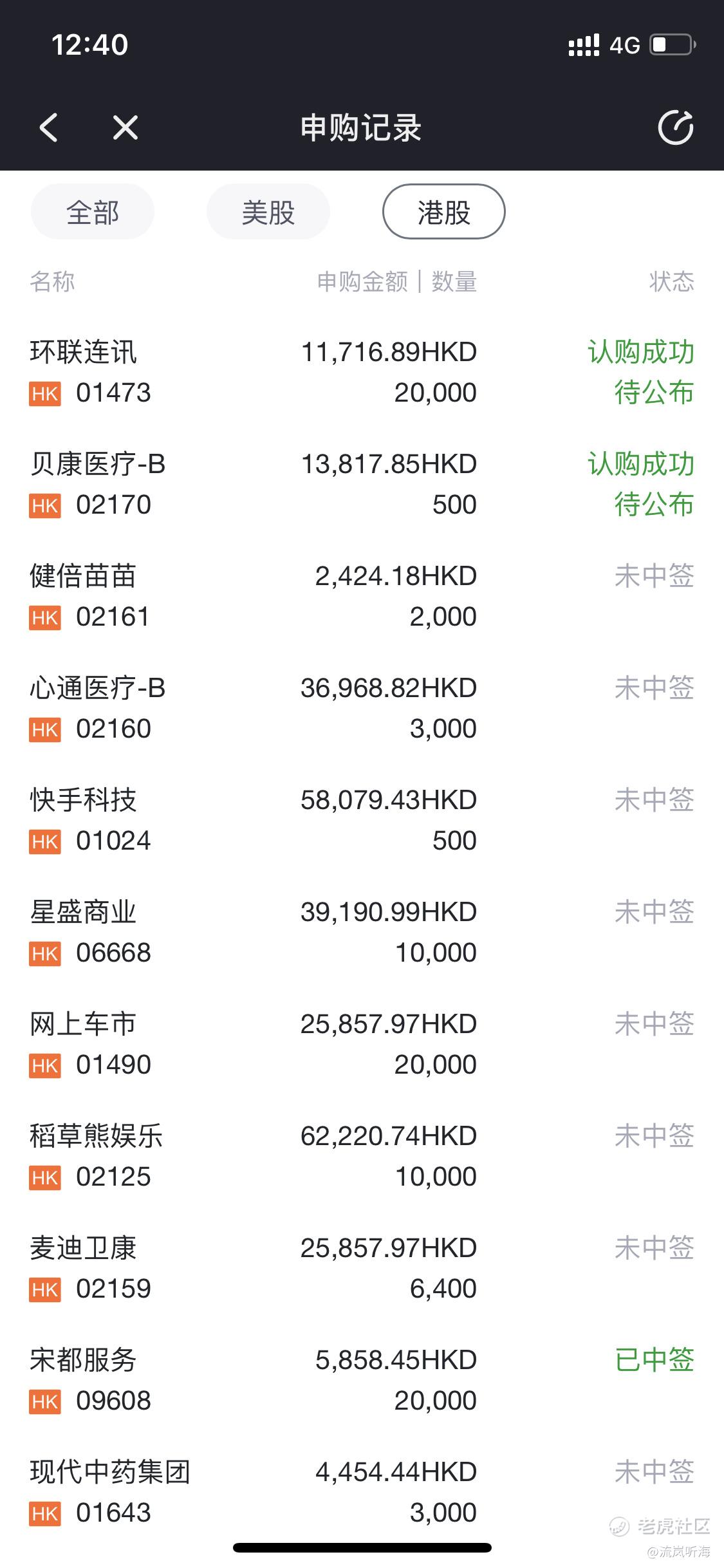724x1568 pixels.
Task: Open the 星盛商业 06668 record
Action: pos(362,932)
